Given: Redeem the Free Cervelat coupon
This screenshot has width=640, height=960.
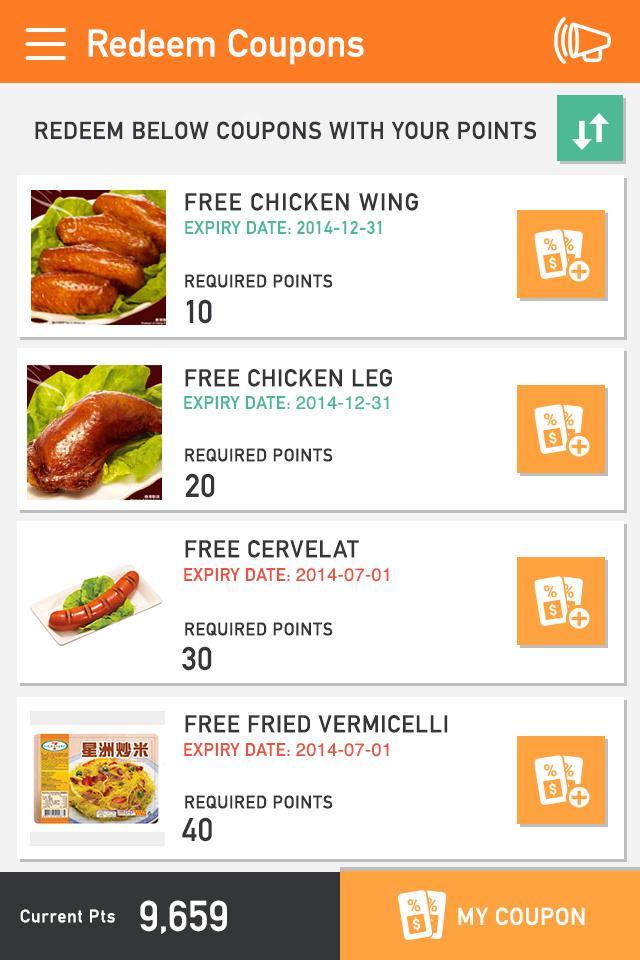Looking at the screenshot, I should pos(561,601).
